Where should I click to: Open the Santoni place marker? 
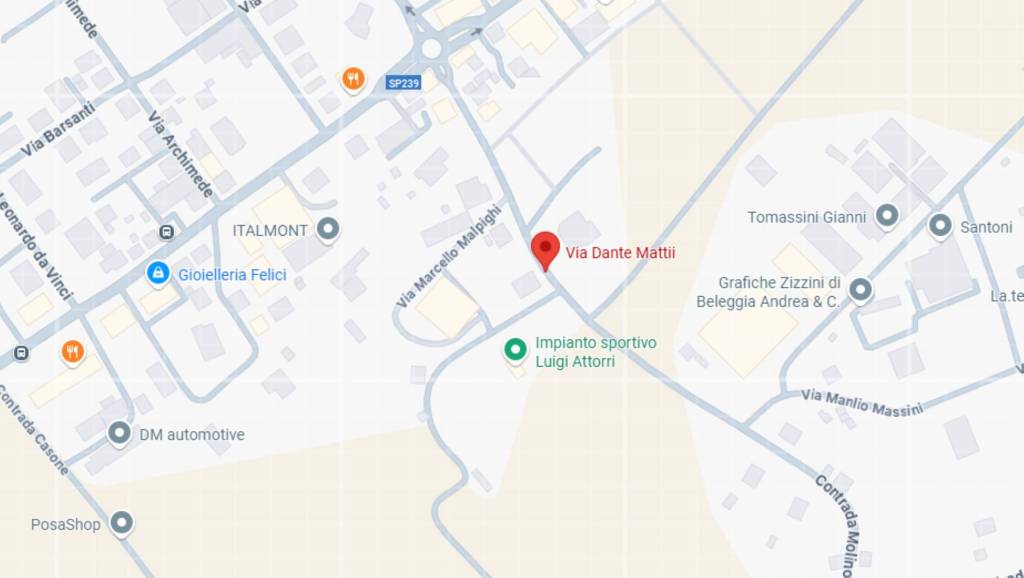click(x=940, y=226)
